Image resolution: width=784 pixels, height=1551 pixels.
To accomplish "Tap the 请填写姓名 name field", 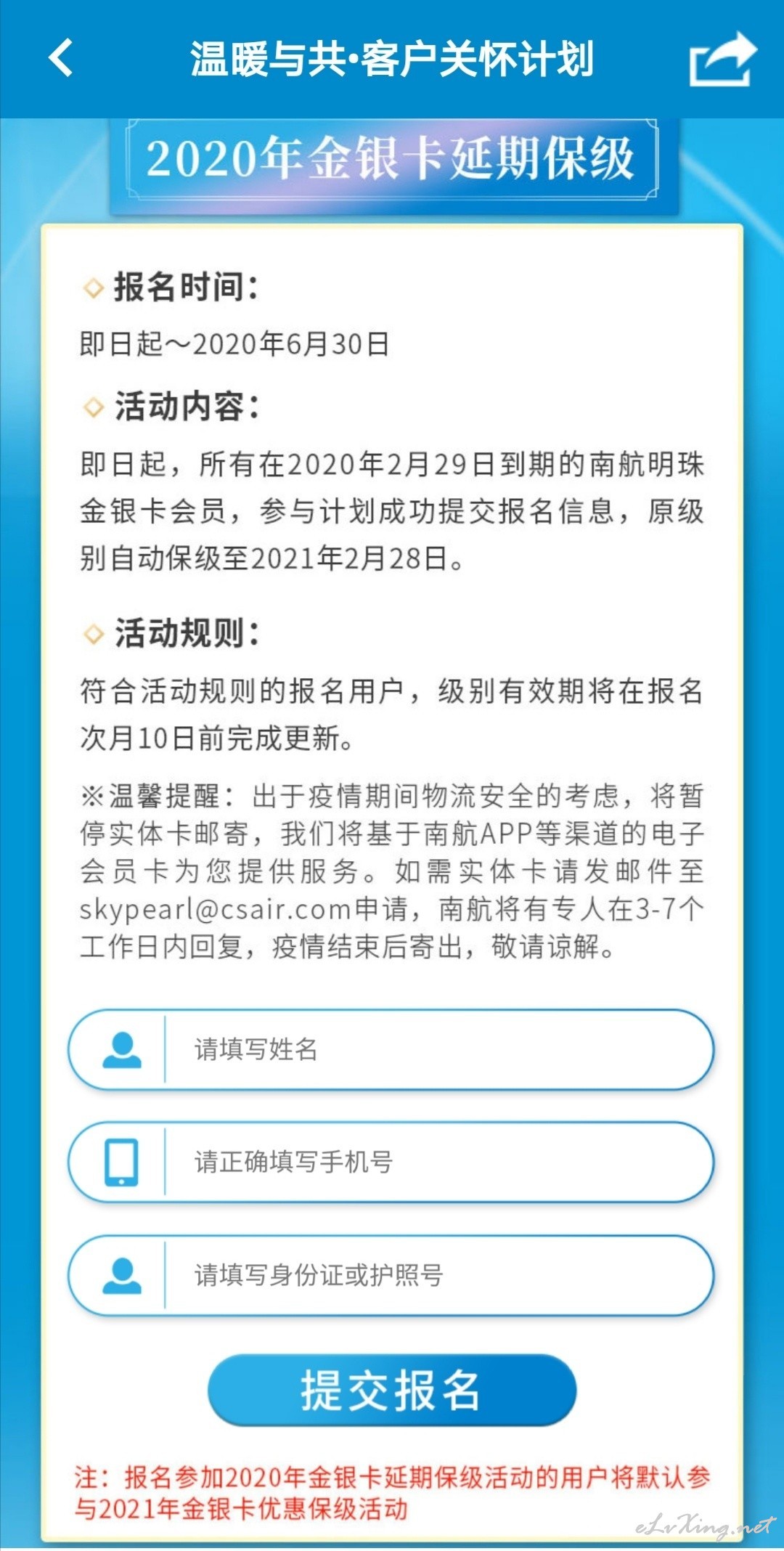I will (391, 1049).
